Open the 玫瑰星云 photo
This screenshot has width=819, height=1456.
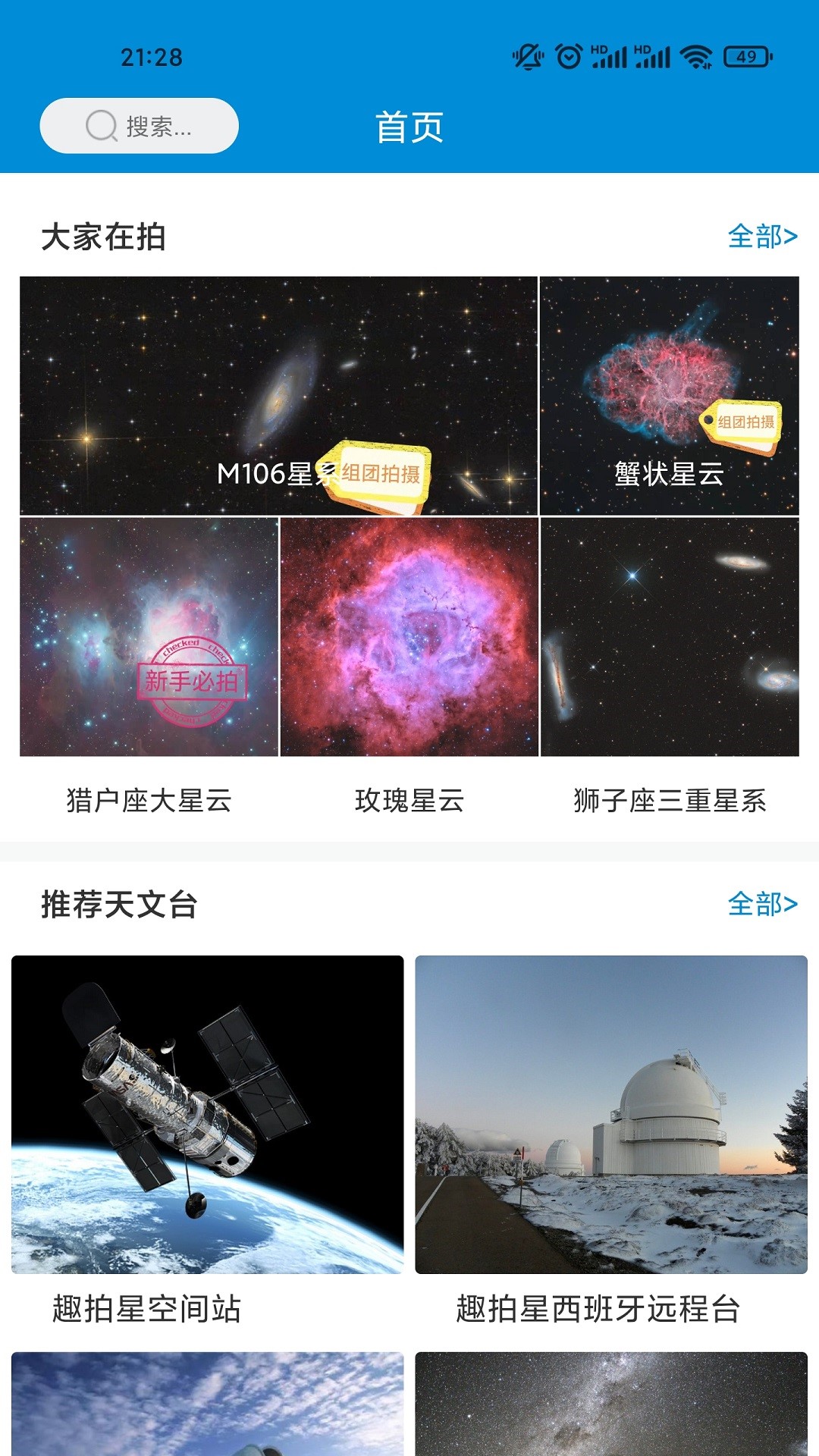click(x=409, y=637)
